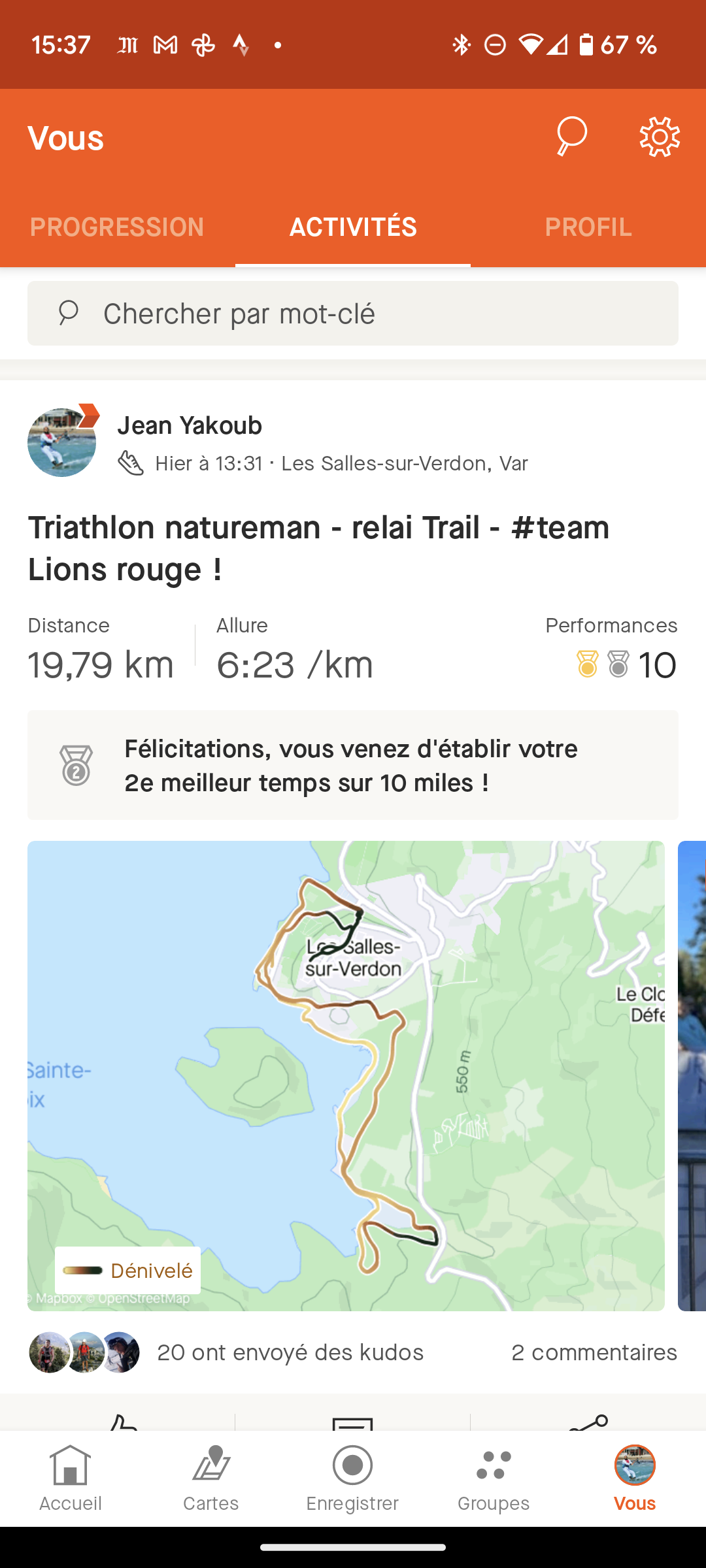Go to the Accueil tab
The height and width of the screenshot is (1568, 706).
coord(71,1478)
